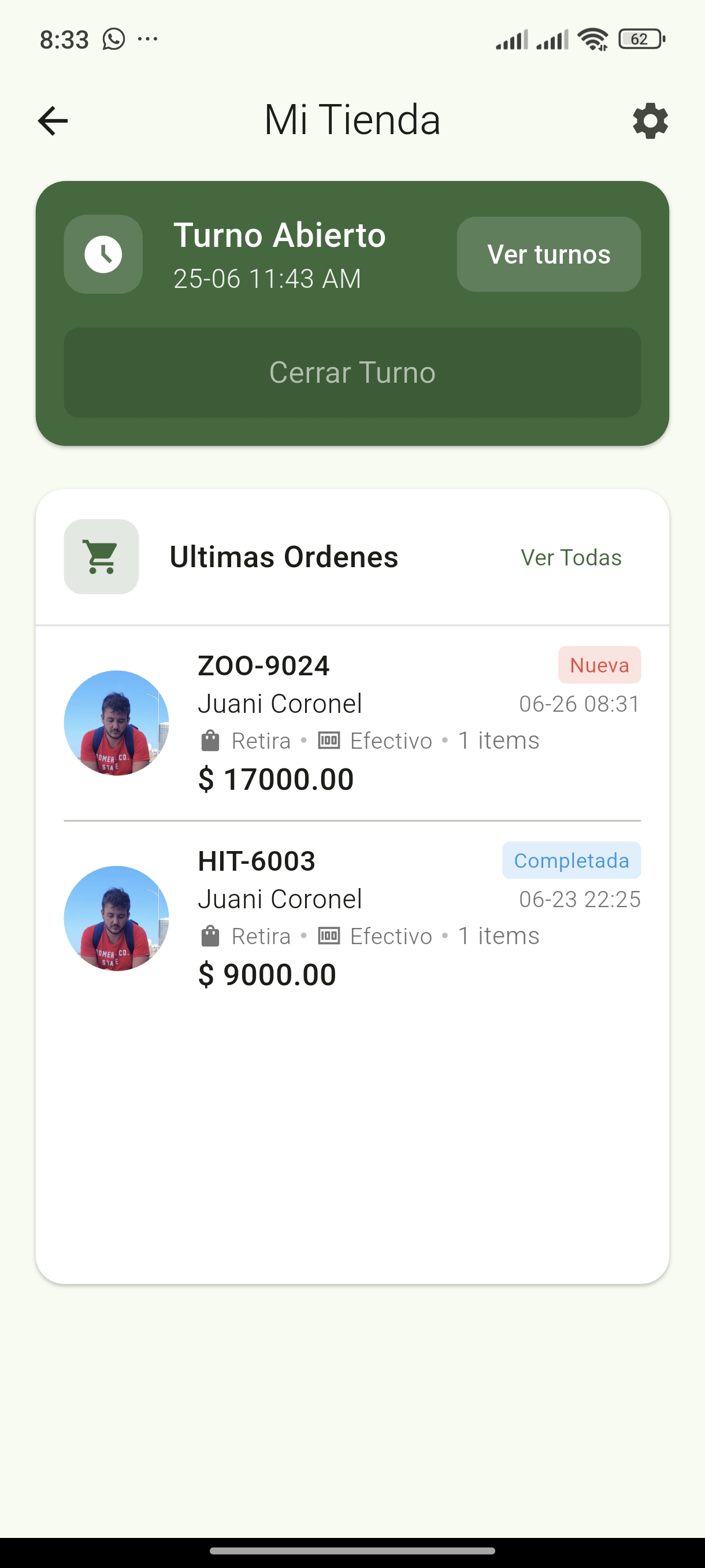705x1568 pixels.
Task: Tap the Ver turnos button
Action: click(x=548, y=254)
